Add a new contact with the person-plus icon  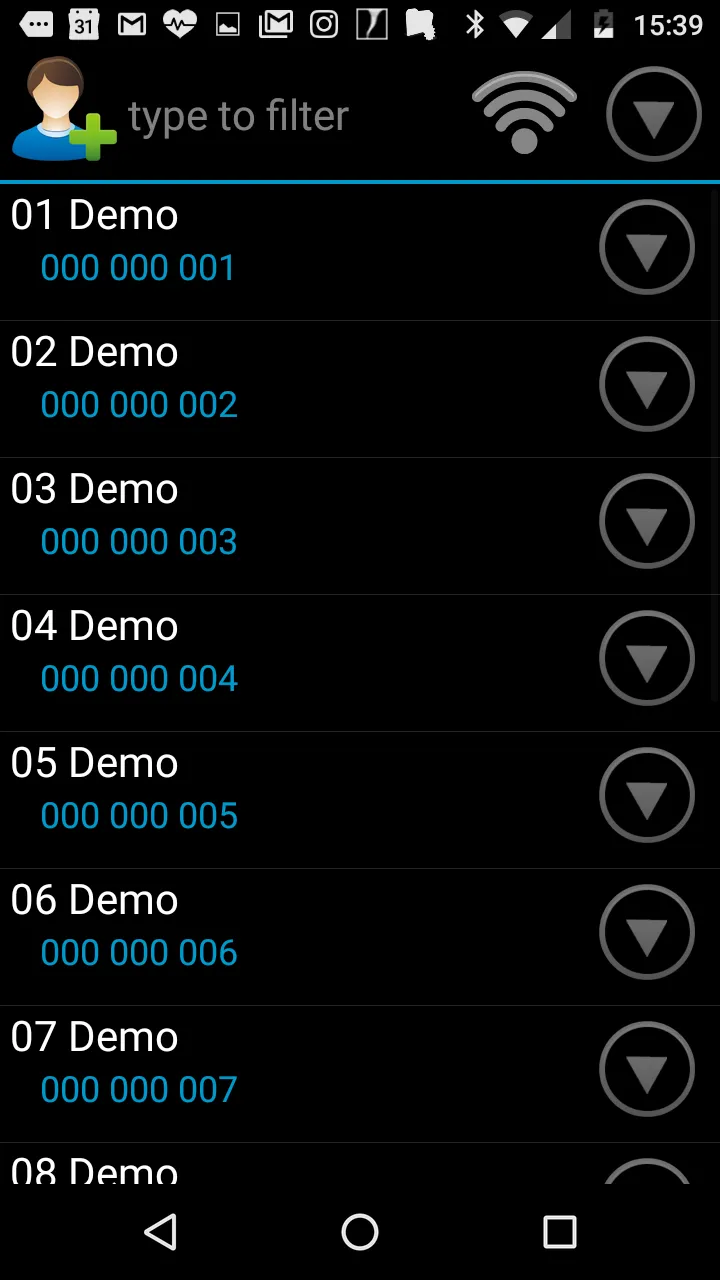(64, 110)
